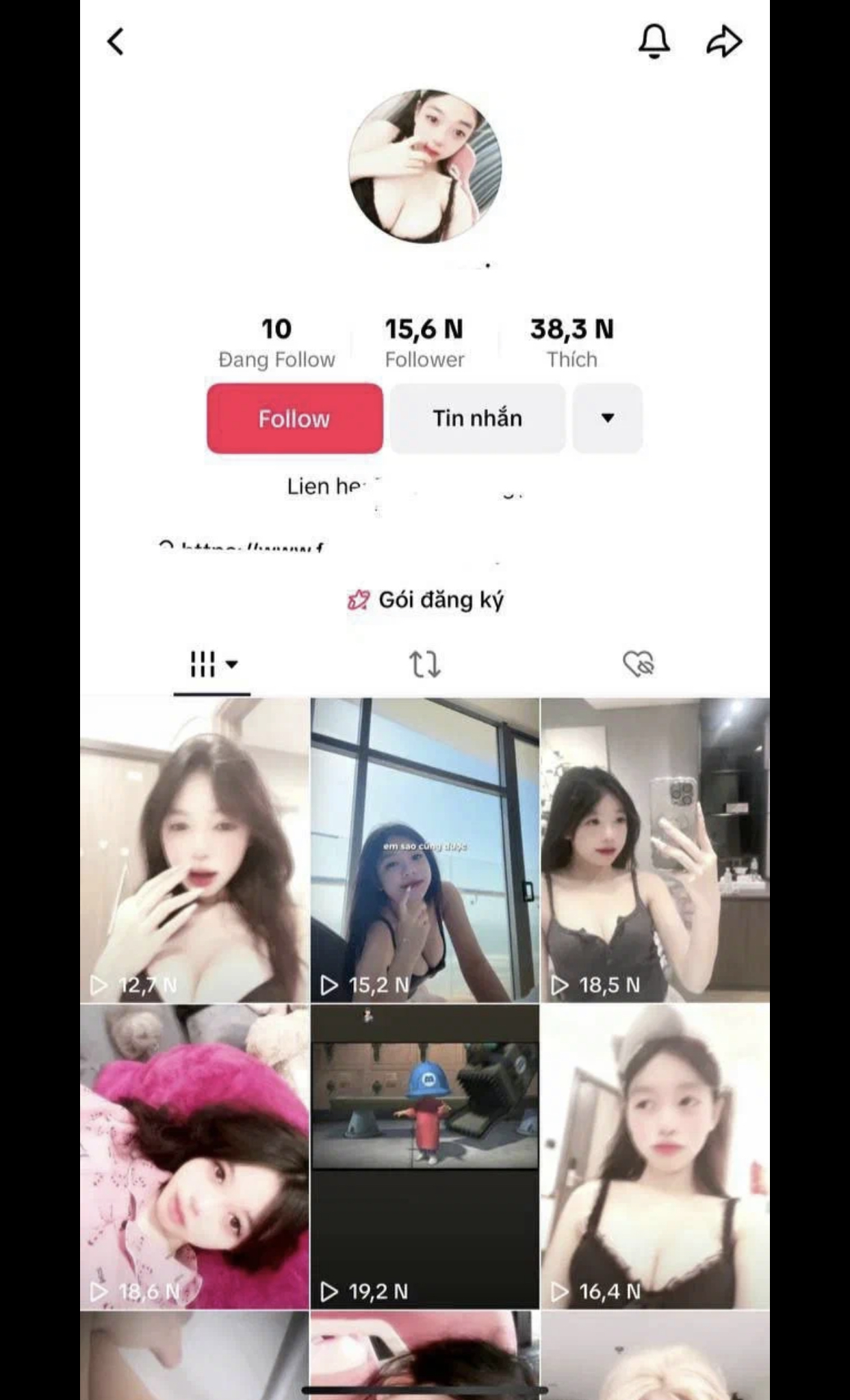Open Gói đăng ký subscription

(426, 600)
